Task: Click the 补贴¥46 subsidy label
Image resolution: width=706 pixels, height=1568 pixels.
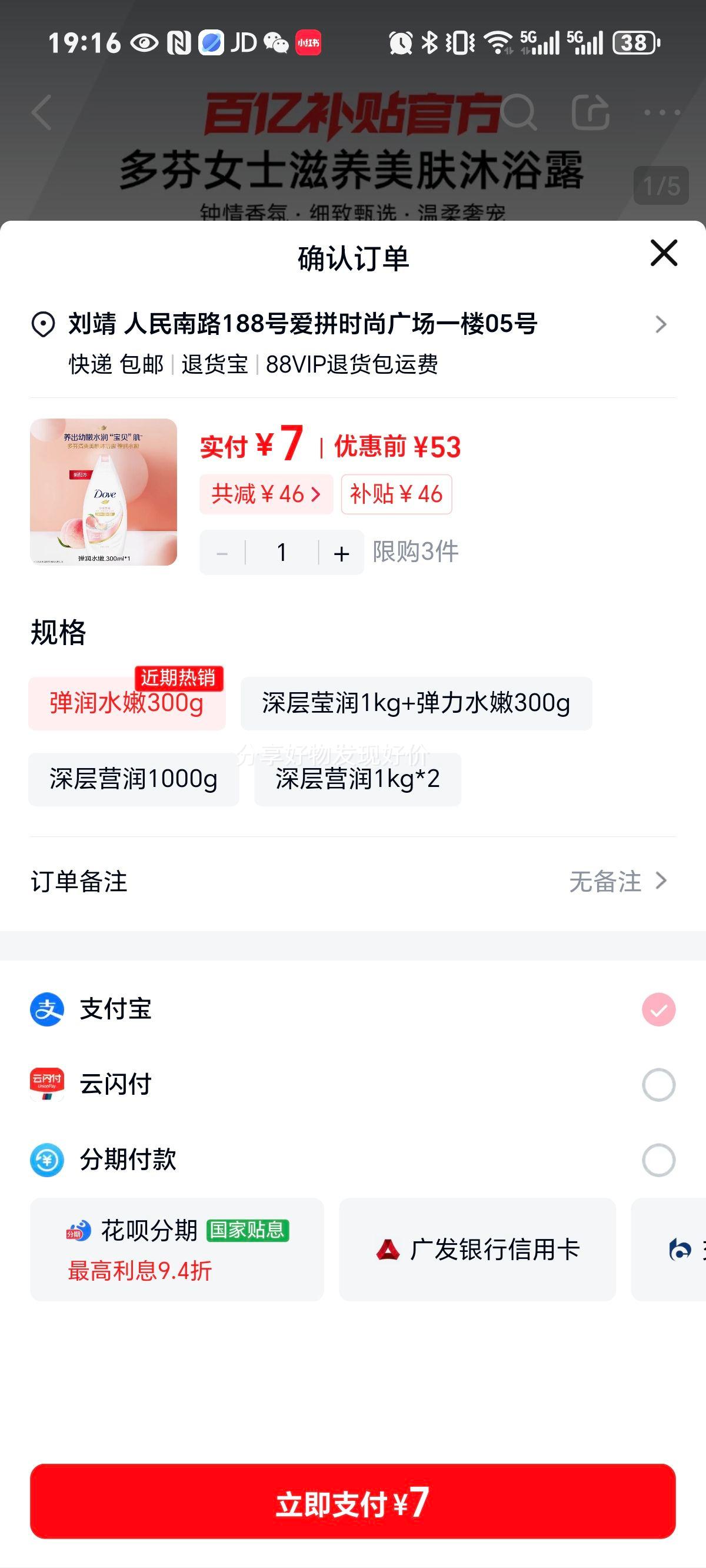Action: click(x=397, y=494)
